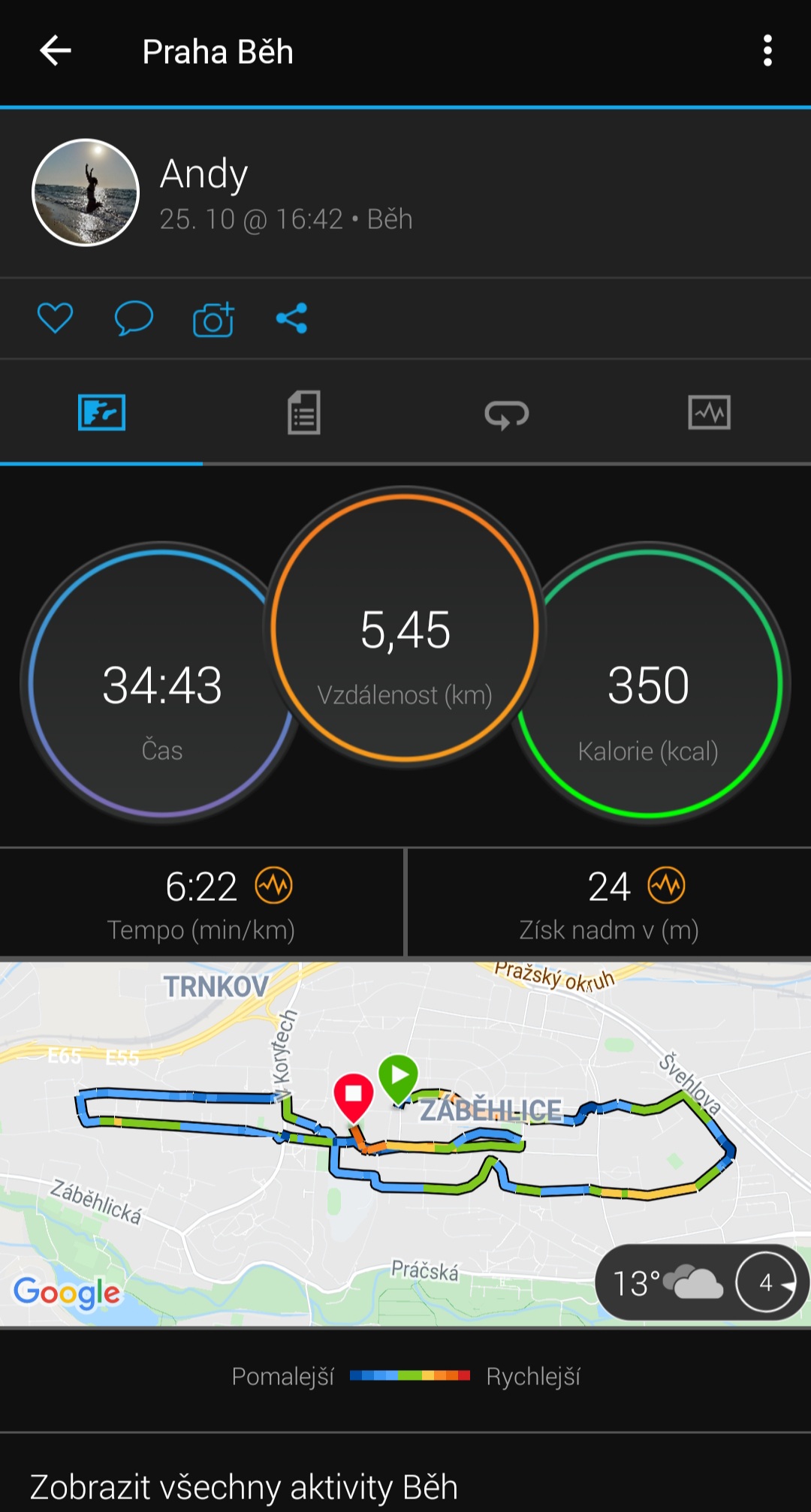The image size is (811, 1512).
Task: Switch to the laps tab
Action: (x=507, y=412)
